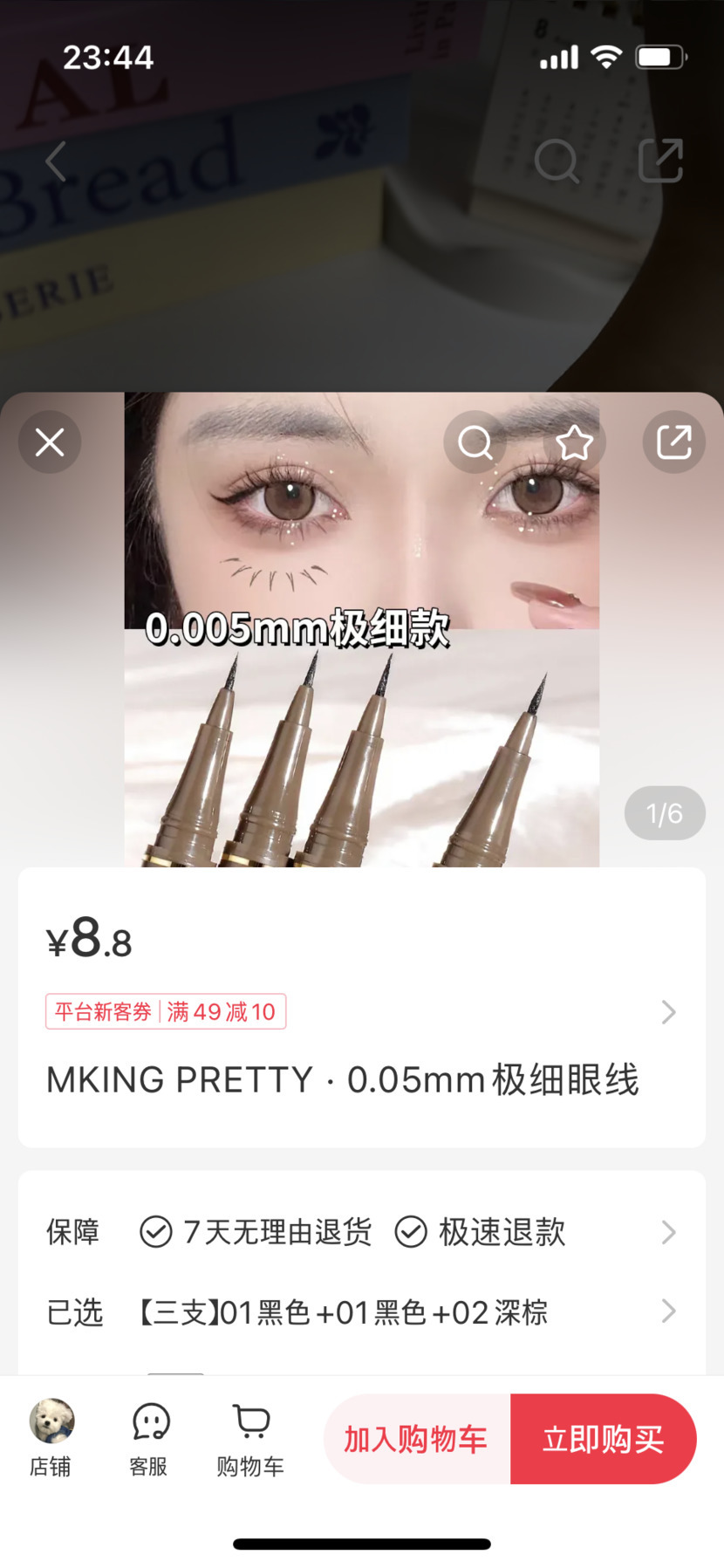Tap 加入购物车 to add the item
This screenshot has width=724, height=1568.
pos(416,1439)
